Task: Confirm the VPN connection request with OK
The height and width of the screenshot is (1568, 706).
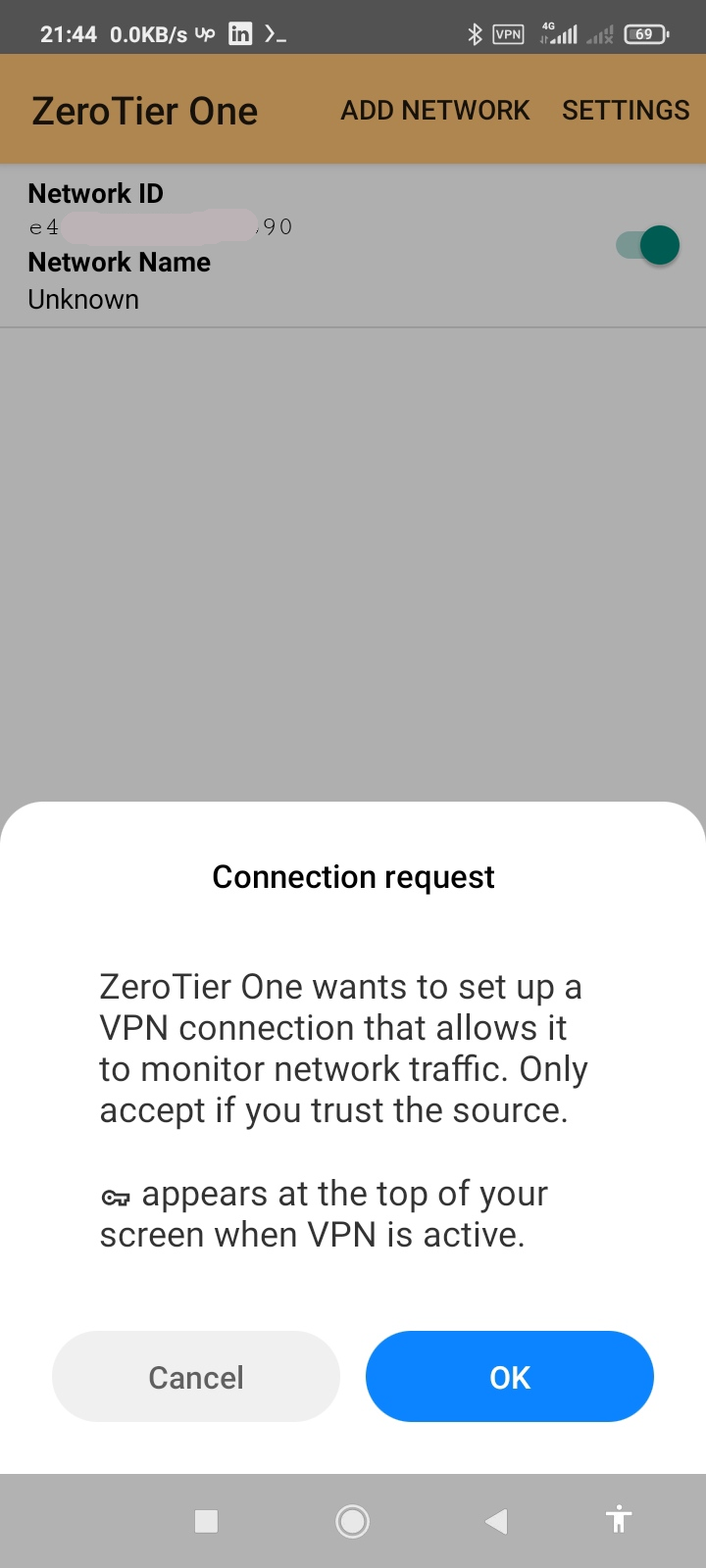Action: click(x=509, y=1376)
